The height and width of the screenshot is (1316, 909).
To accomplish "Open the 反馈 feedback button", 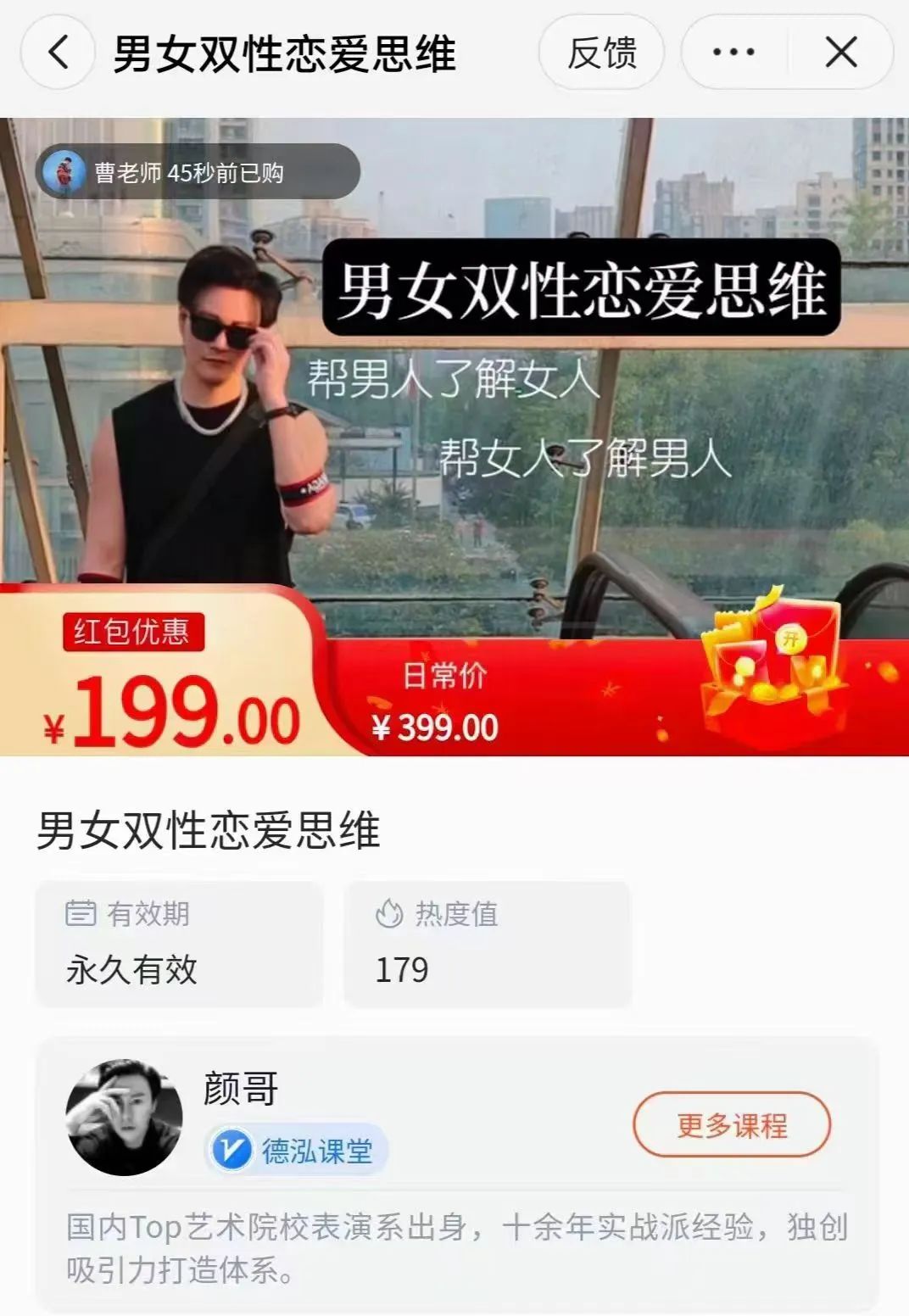I will 601,53.
